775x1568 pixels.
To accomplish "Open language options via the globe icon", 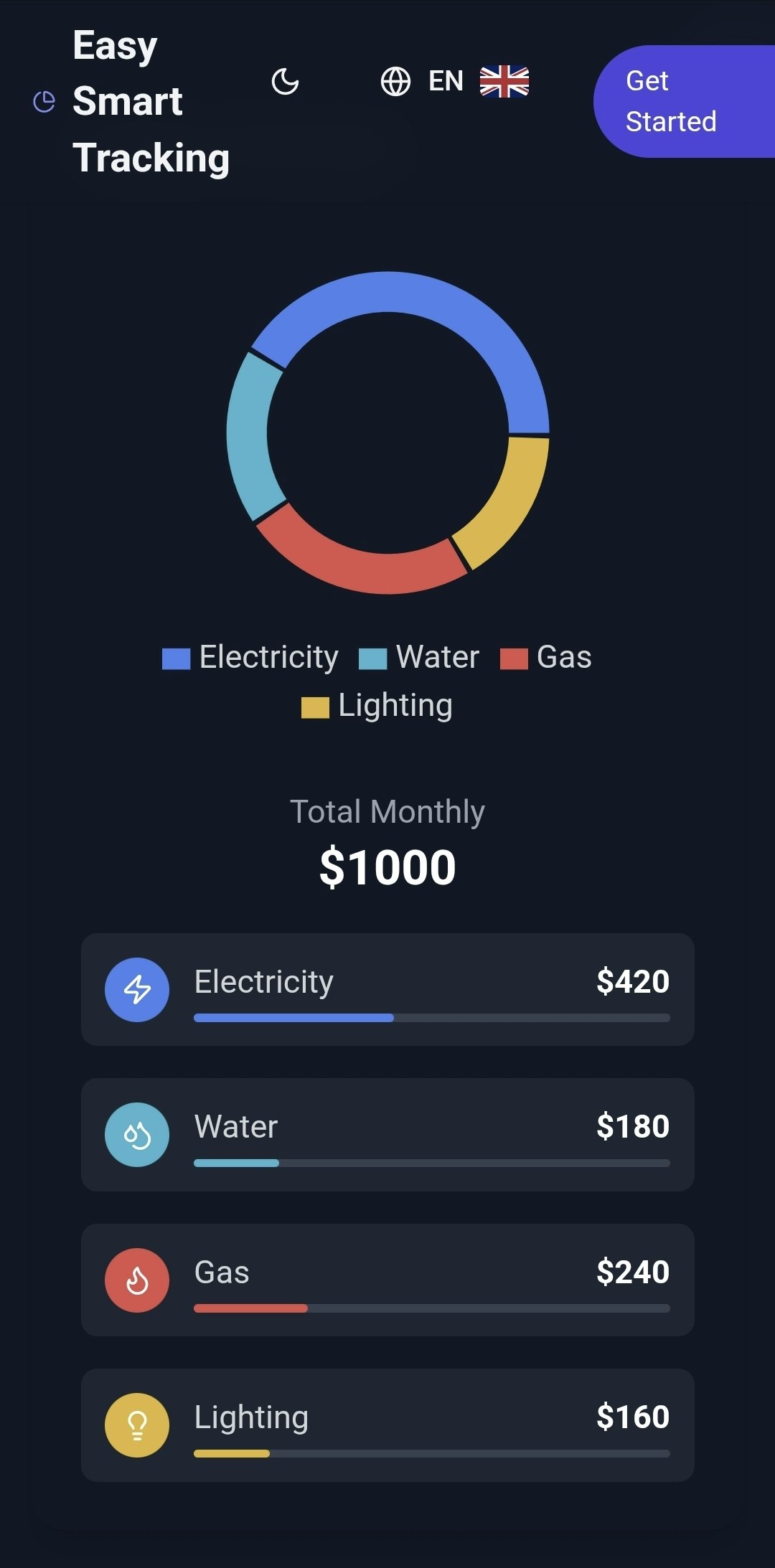I will coord(394,81).
